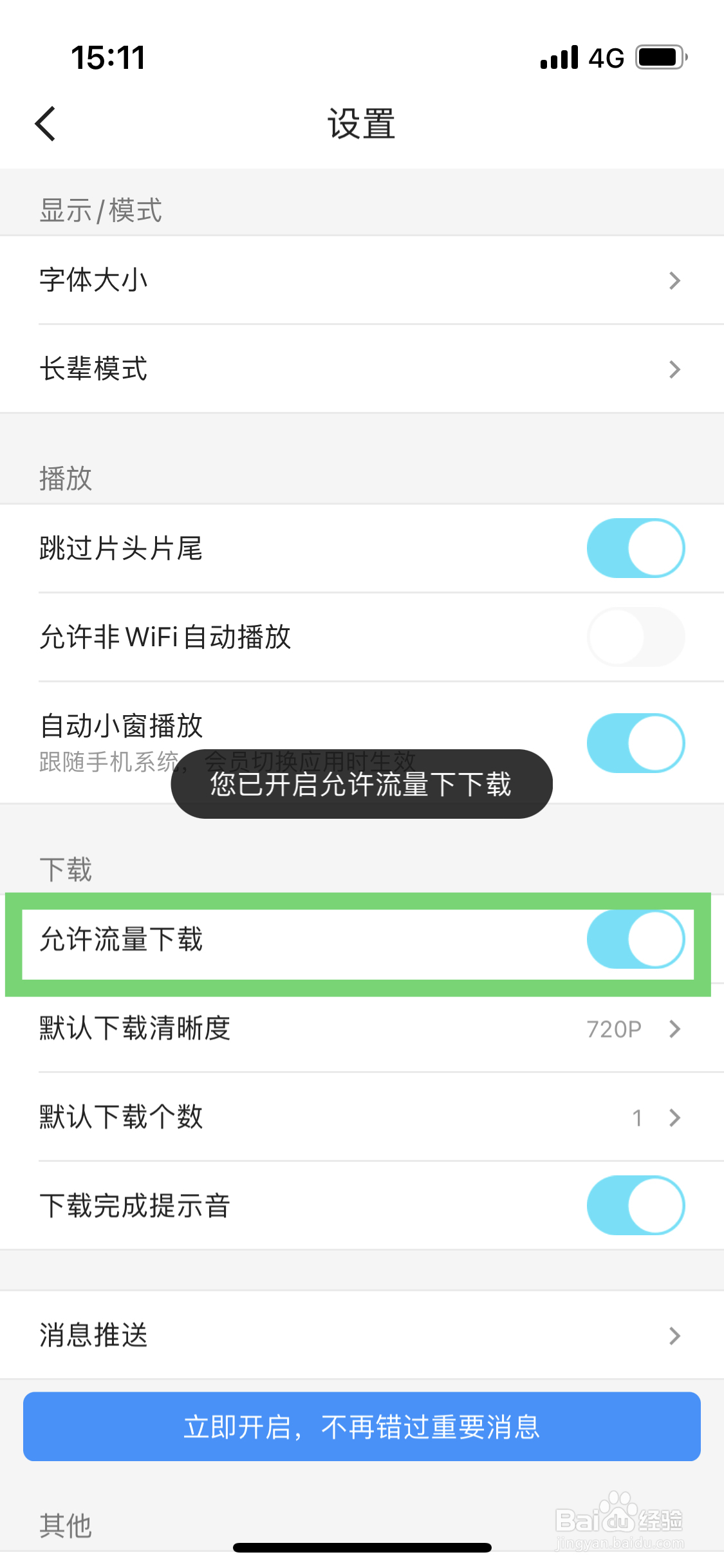This screenshot has height=1568, width=724.
Task: Turn off 允许流量下载
Action: click(635, 939)
